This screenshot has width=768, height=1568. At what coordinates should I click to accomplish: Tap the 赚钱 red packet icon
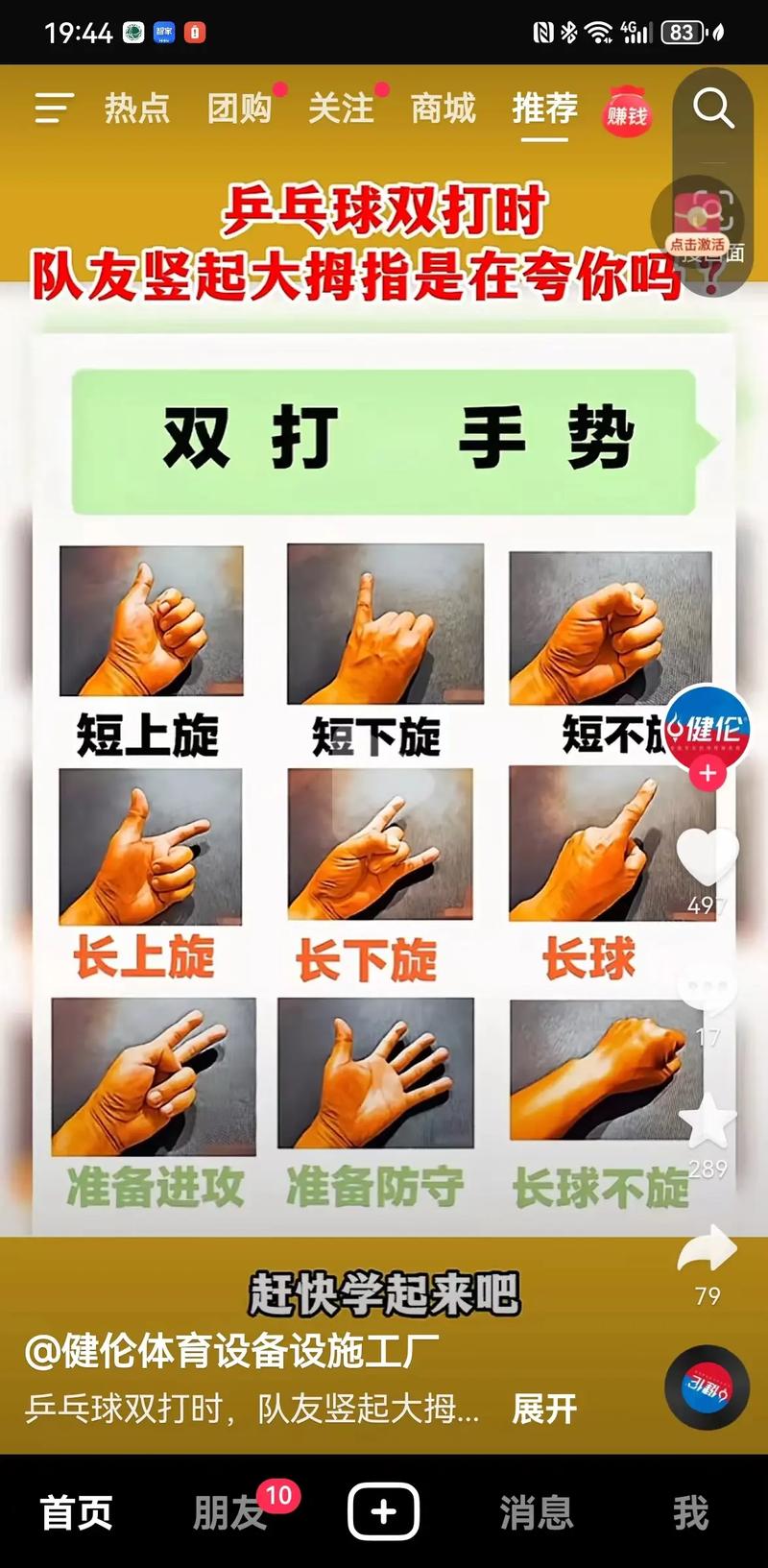[627, 113]
